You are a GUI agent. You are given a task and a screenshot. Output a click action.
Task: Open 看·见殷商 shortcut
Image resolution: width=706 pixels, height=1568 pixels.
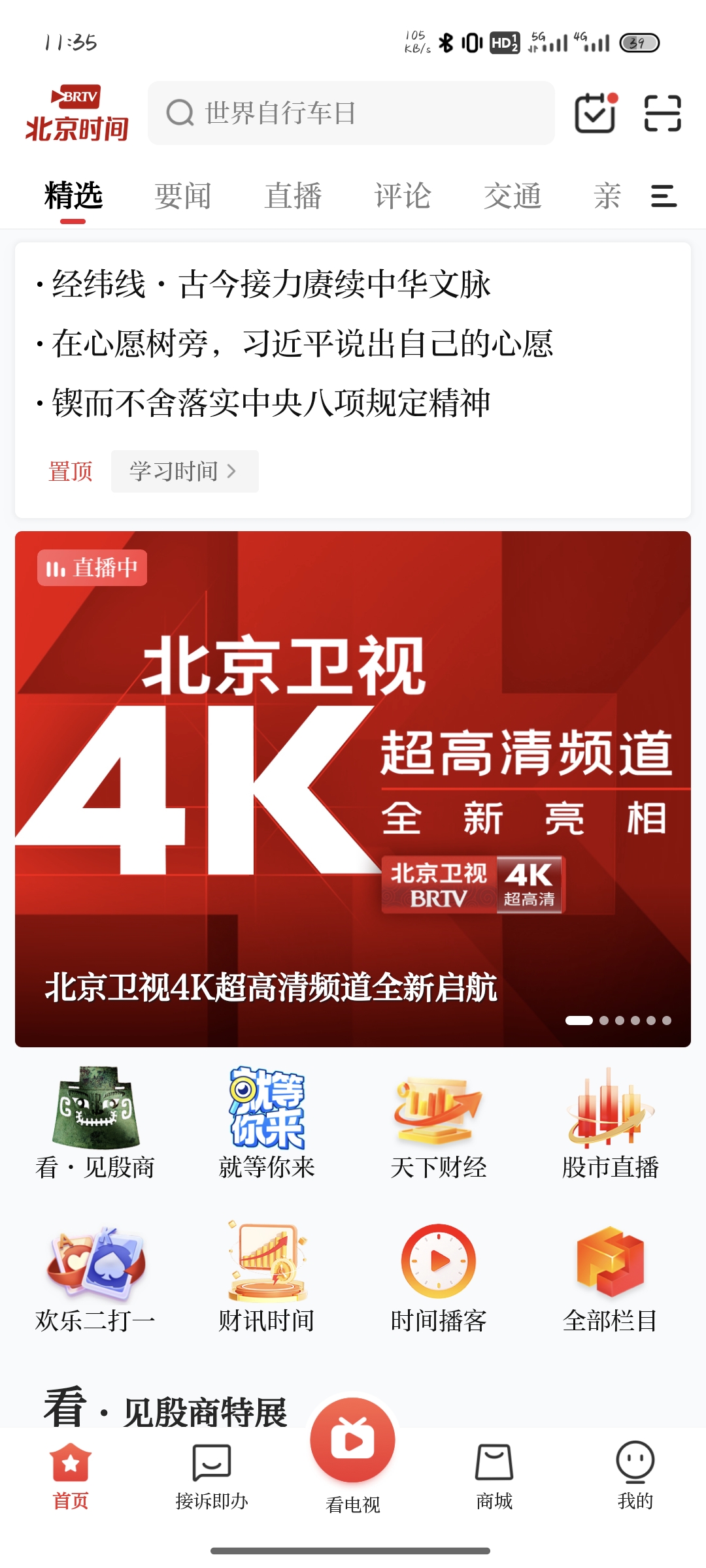(95, 1124)
